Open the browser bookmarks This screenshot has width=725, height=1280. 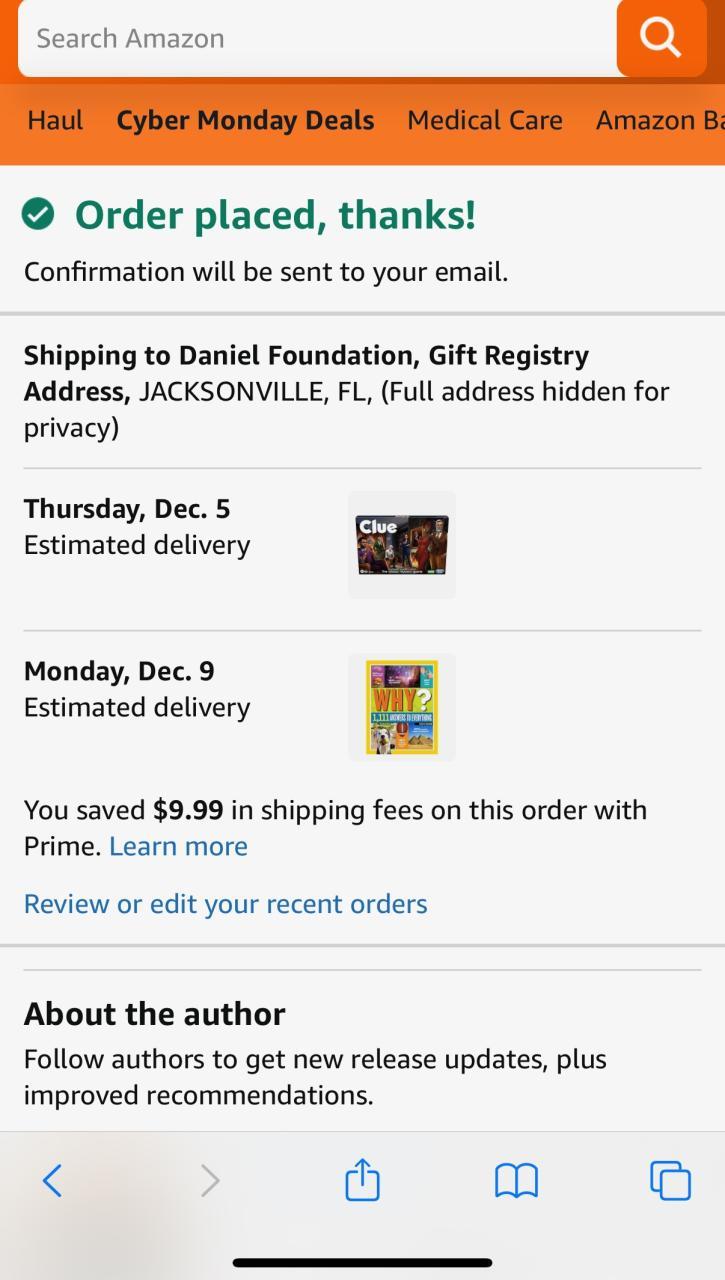[x=516, y=1181]
